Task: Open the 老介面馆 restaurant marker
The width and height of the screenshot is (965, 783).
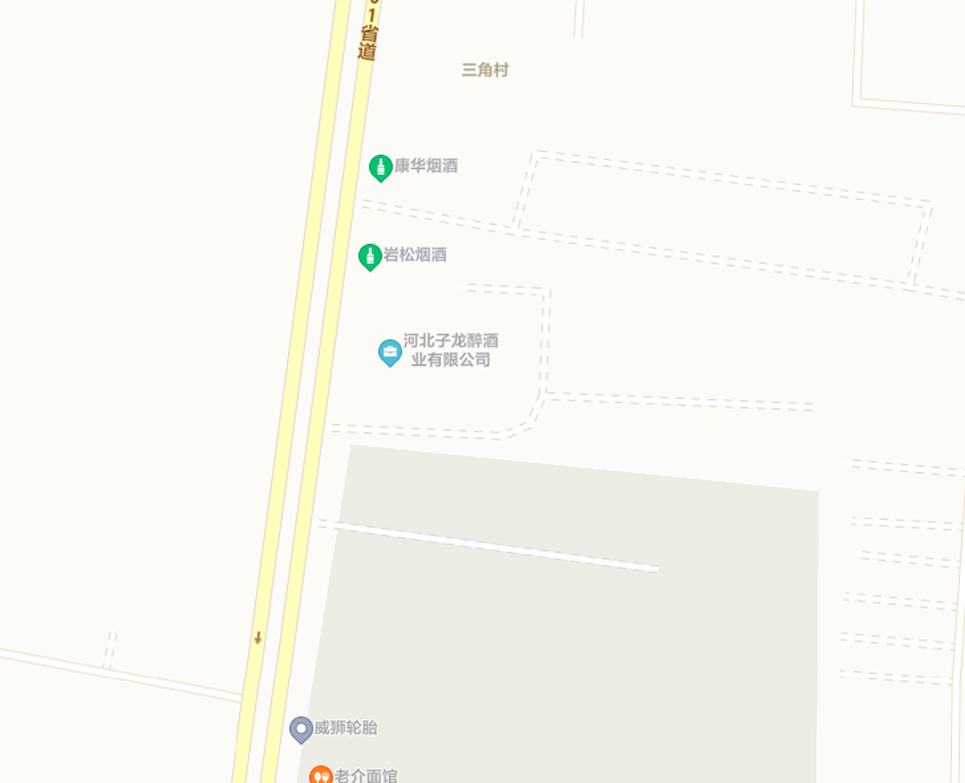Action: click(321, 775)
